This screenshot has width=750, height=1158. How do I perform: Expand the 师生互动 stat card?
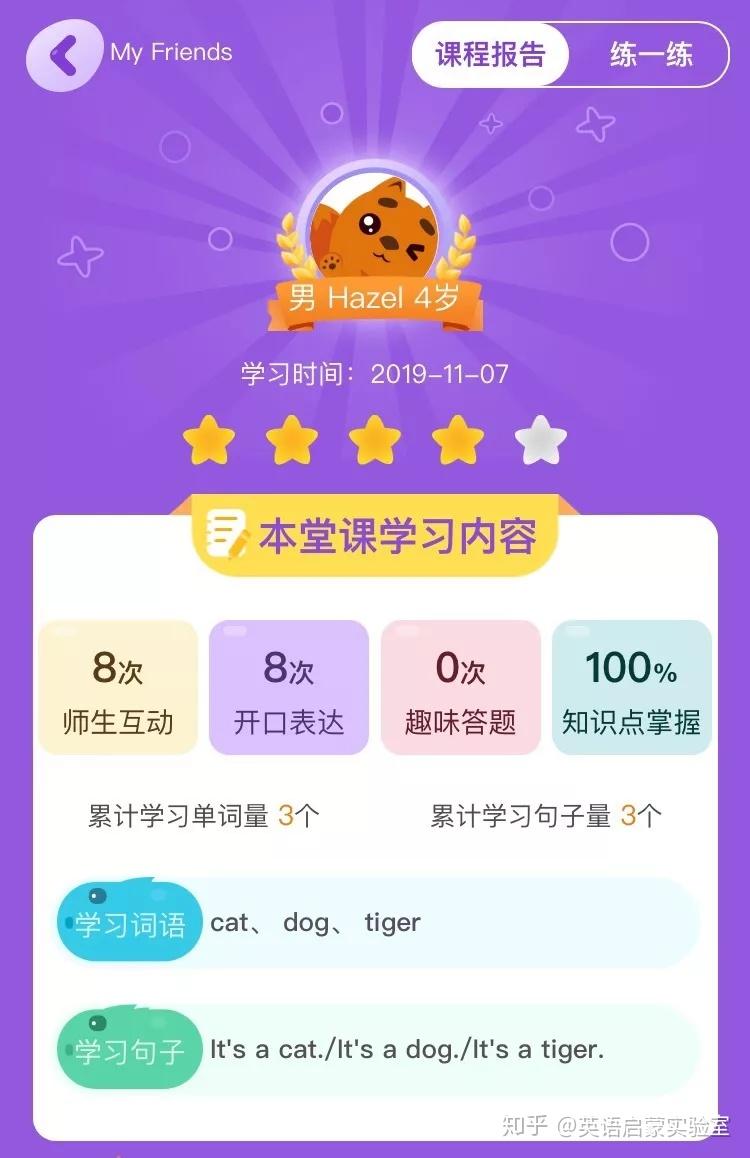point(117,686)
